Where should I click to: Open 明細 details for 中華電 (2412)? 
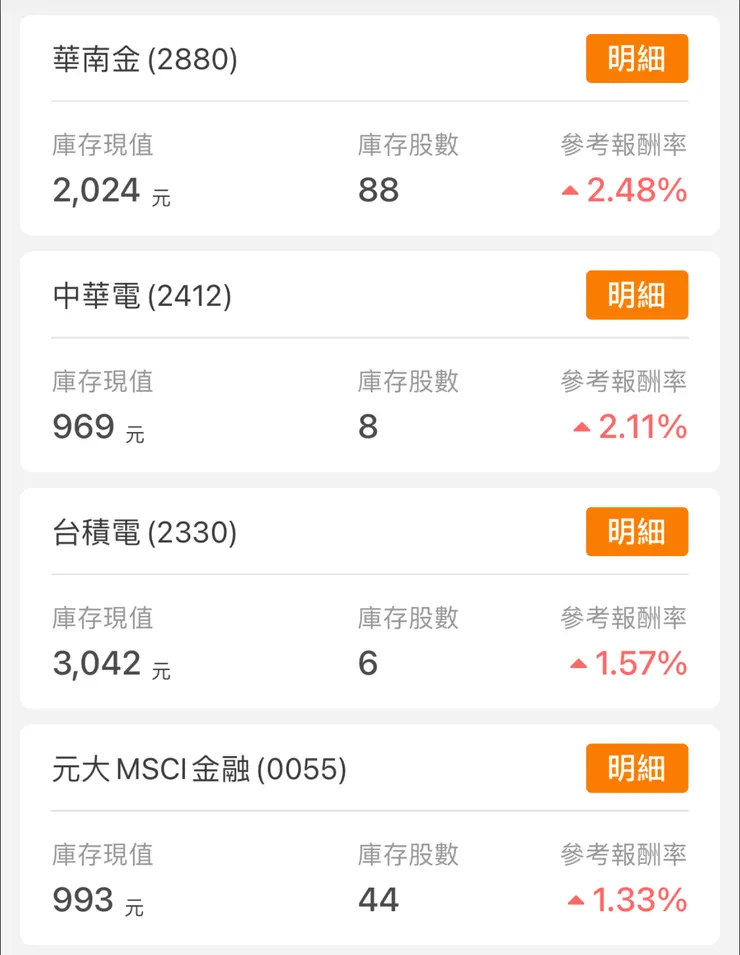coord(637,295)
